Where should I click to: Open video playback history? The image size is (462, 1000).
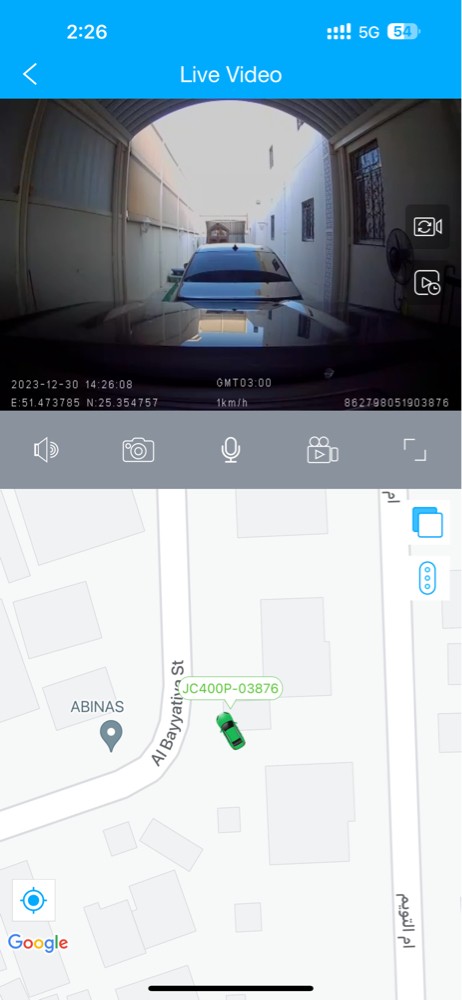coord(428,283)
